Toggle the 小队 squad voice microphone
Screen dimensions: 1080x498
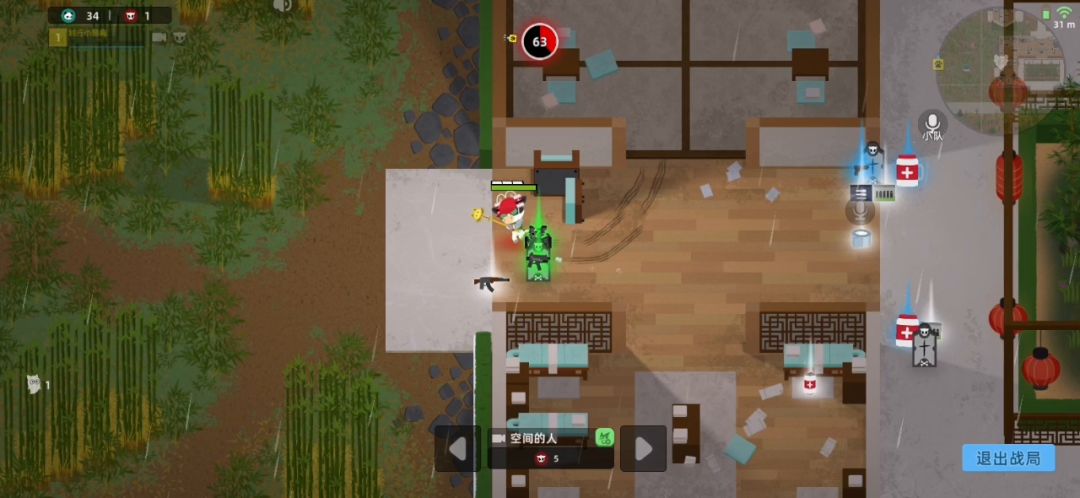[x=933, y=125]
